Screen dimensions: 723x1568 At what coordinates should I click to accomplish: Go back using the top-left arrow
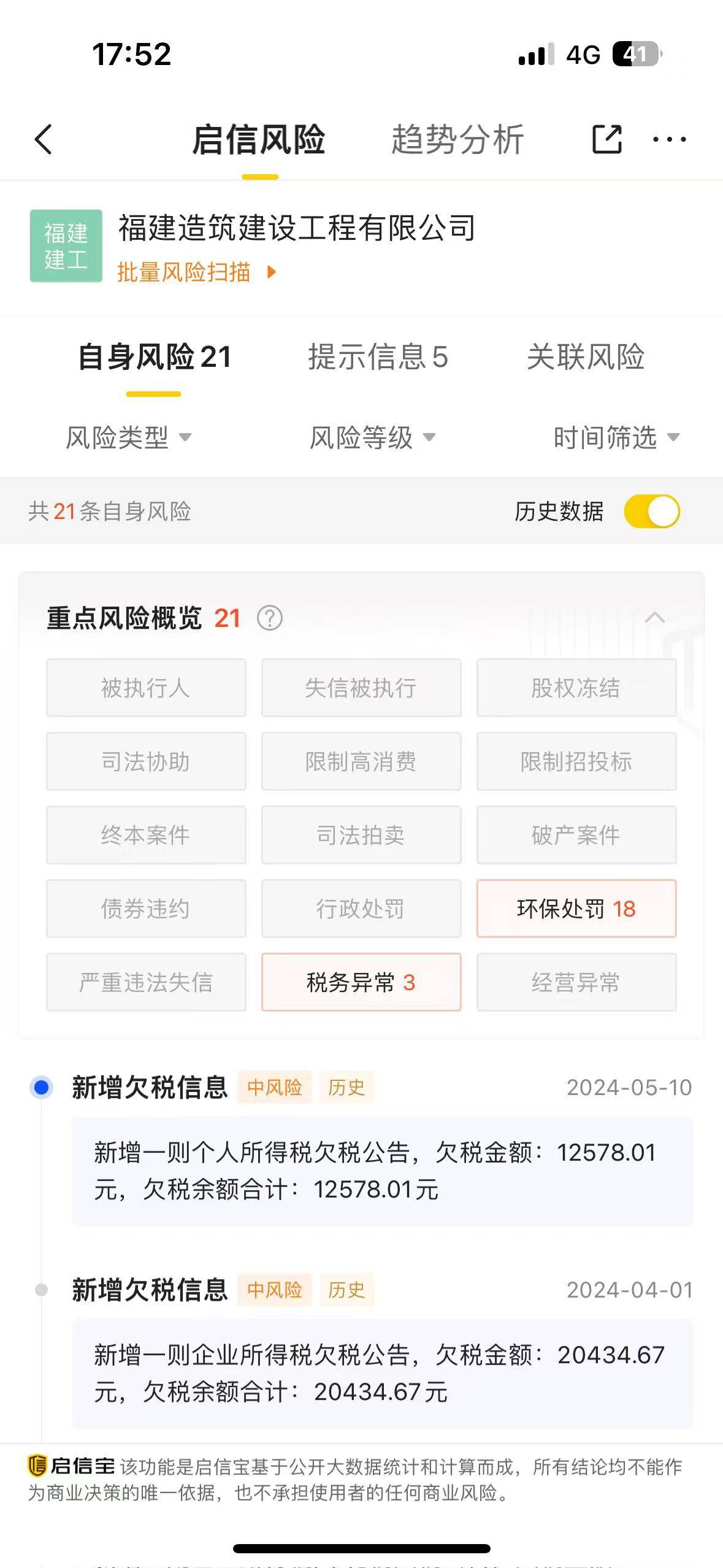pyautogui.click(x=43, y=139)
